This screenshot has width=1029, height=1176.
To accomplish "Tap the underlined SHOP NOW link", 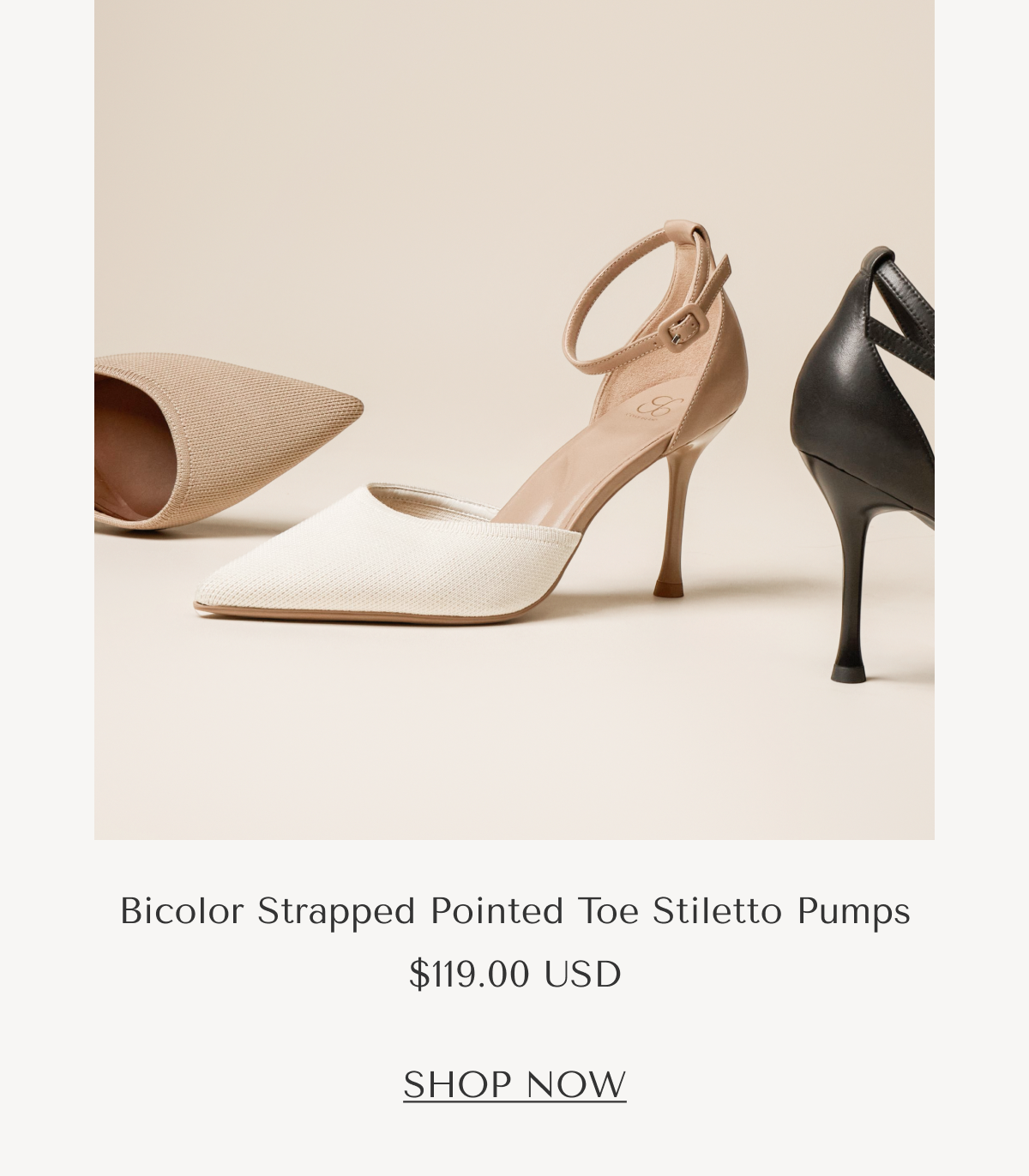I will (514, 1084).
